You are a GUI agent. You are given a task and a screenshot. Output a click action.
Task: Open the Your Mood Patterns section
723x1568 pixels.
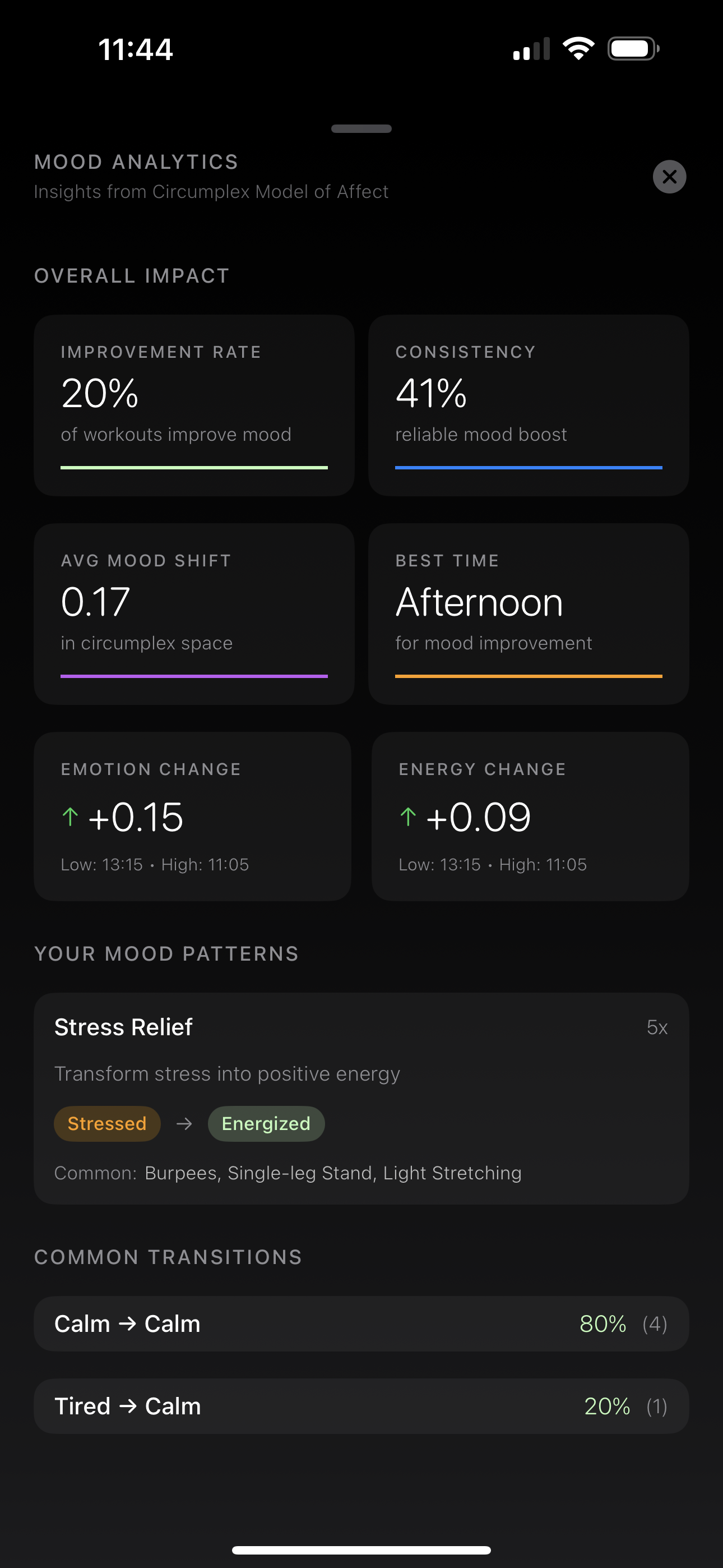(166, 953)
